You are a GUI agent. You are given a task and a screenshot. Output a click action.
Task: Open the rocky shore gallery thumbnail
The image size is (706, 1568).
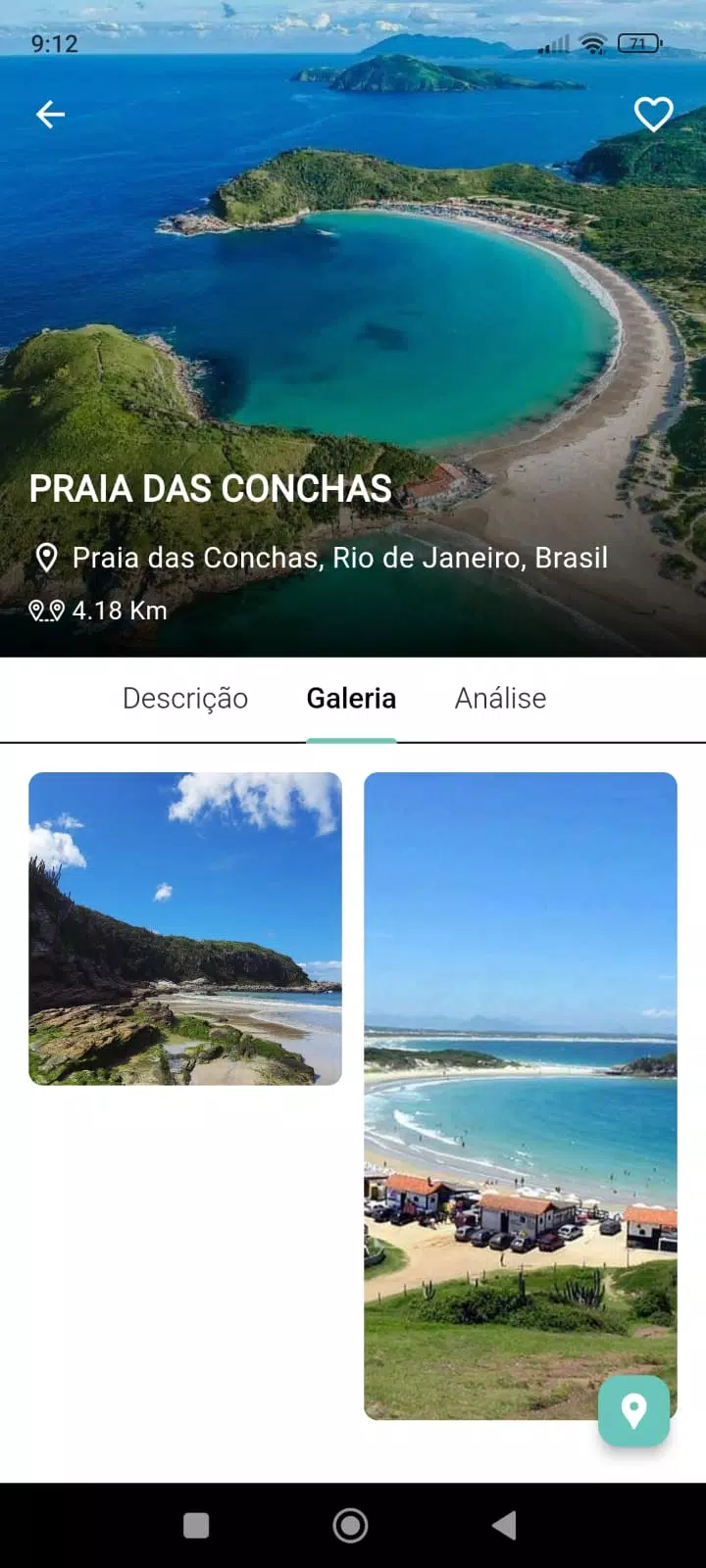(185, 929)
